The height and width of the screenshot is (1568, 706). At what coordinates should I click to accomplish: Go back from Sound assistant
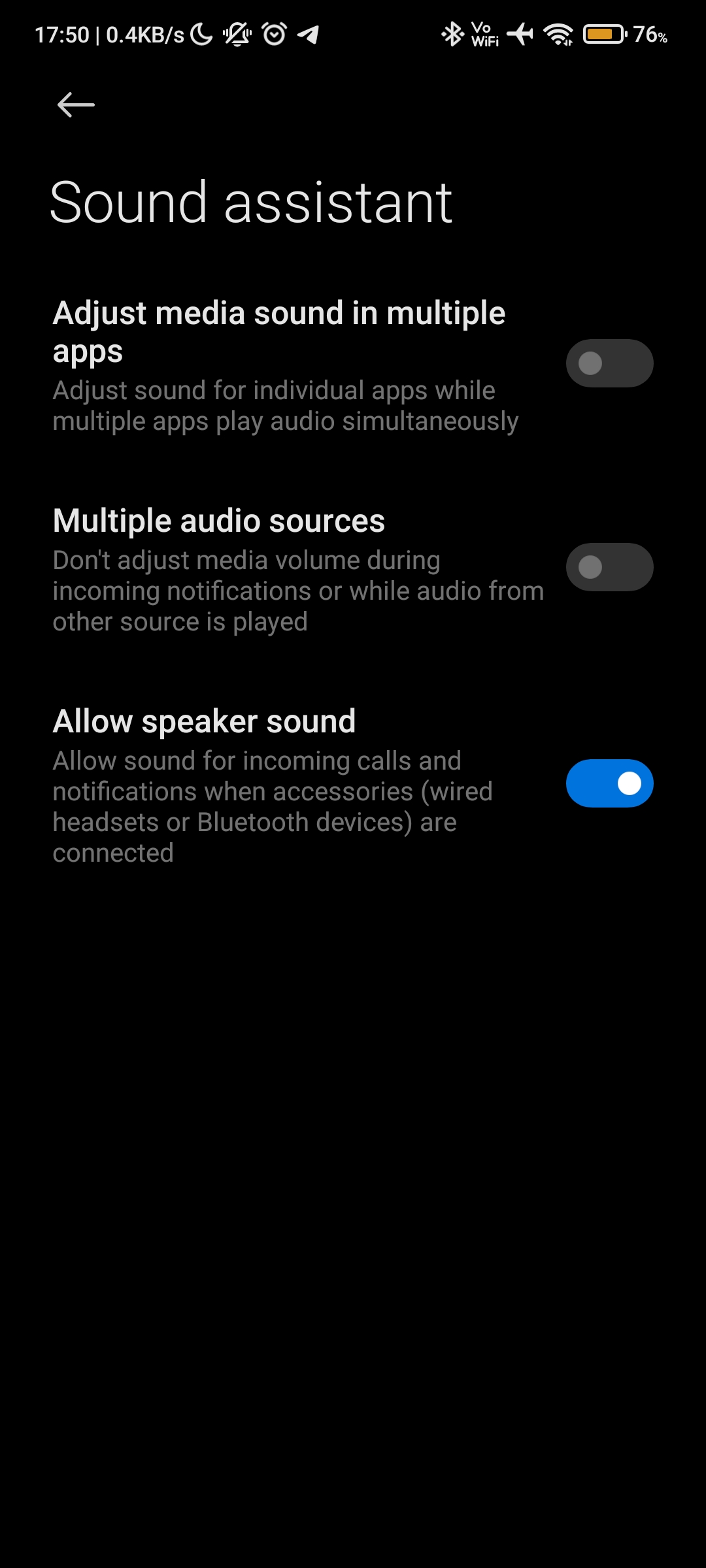click(x=76, y=105)
